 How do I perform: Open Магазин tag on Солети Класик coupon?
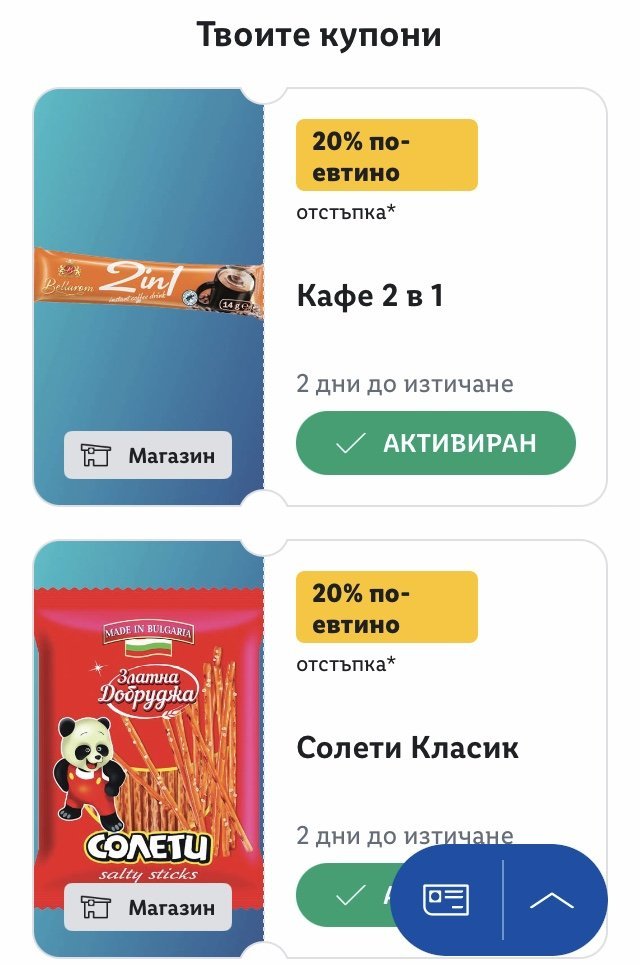point(148,908)
